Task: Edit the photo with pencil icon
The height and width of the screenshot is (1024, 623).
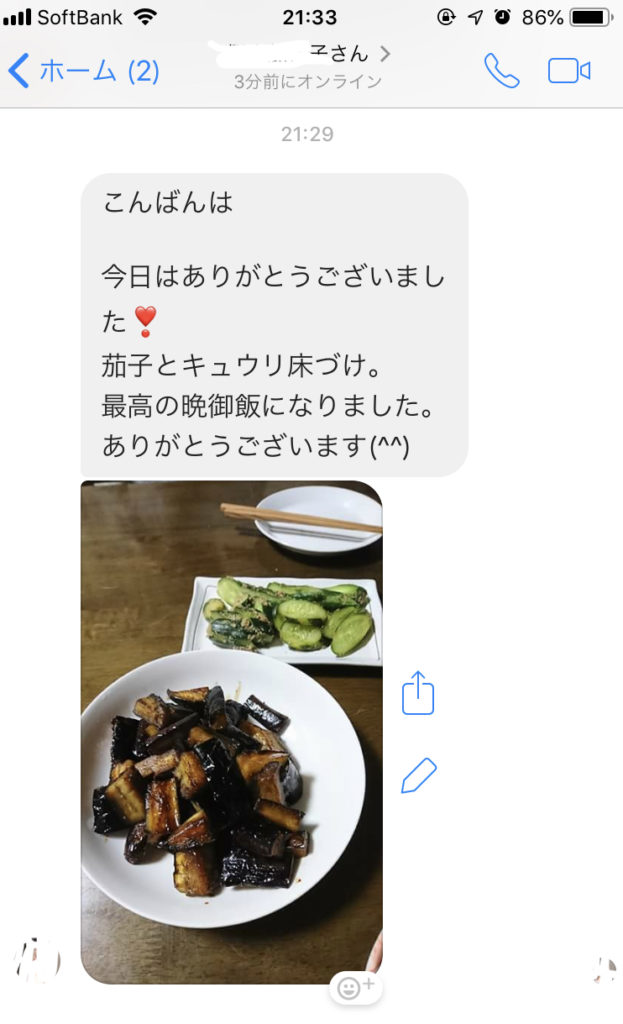Action: (x=418, y=776)
